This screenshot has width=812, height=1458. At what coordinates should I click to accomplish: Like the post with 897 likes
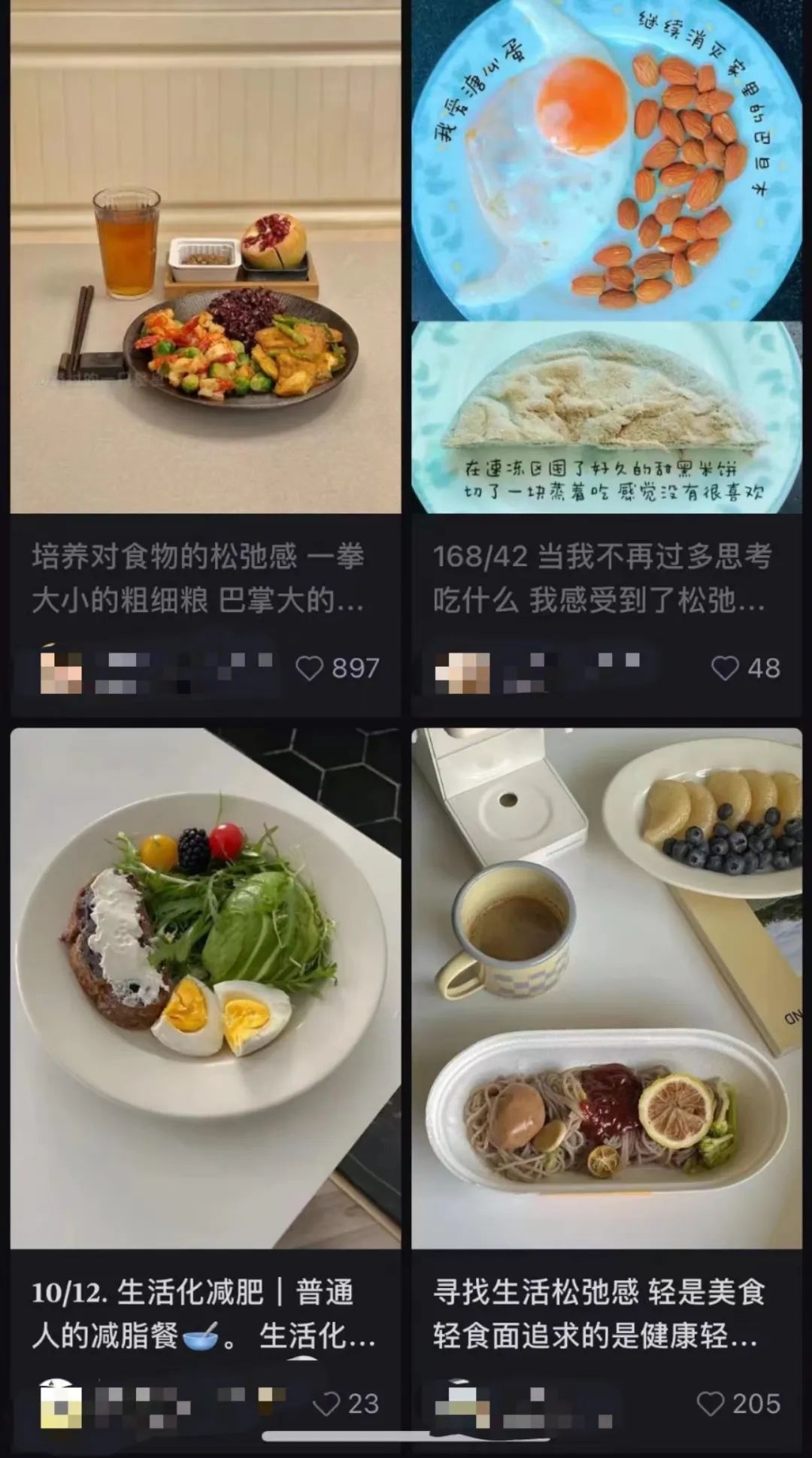(x=309, y=668)
